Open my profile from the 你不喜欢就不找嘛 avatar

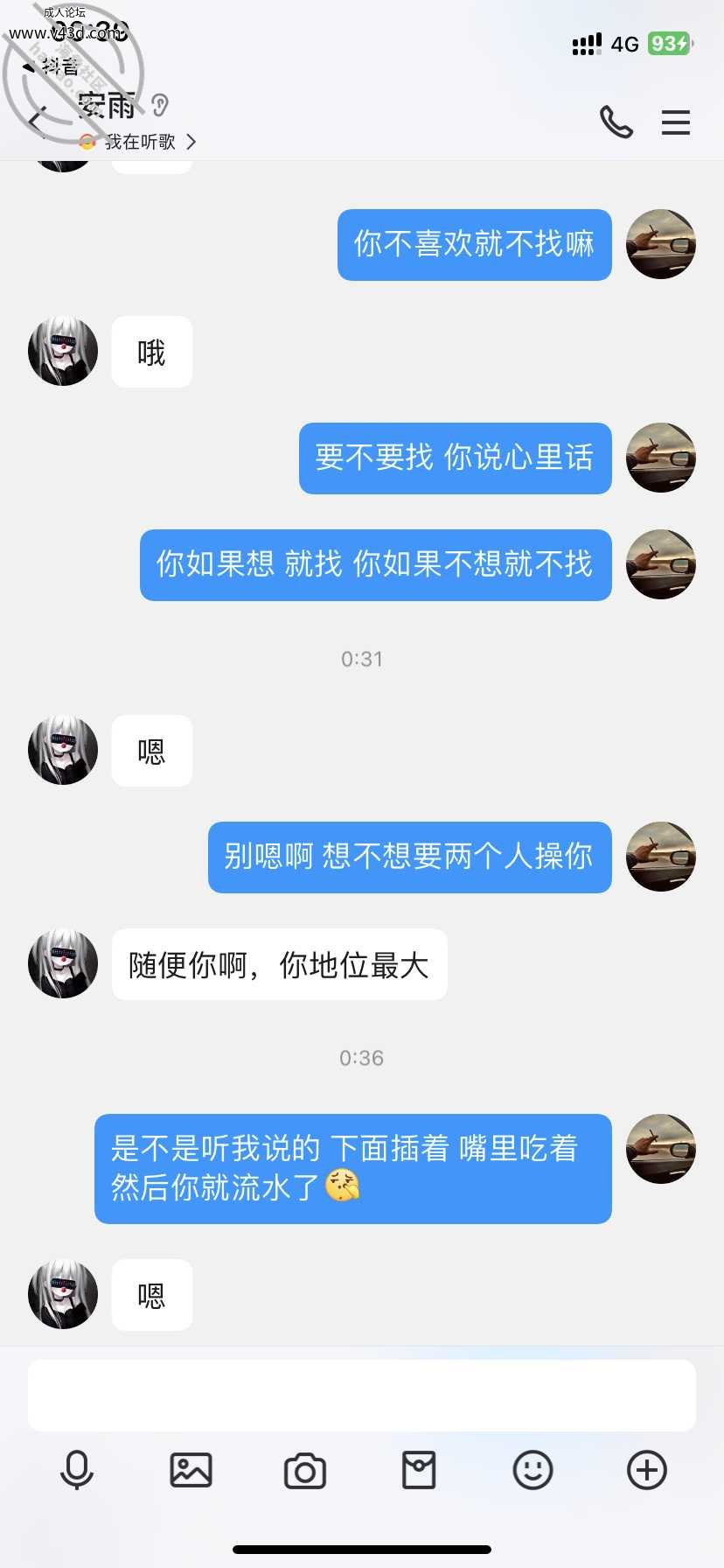[x=661, y=244]
